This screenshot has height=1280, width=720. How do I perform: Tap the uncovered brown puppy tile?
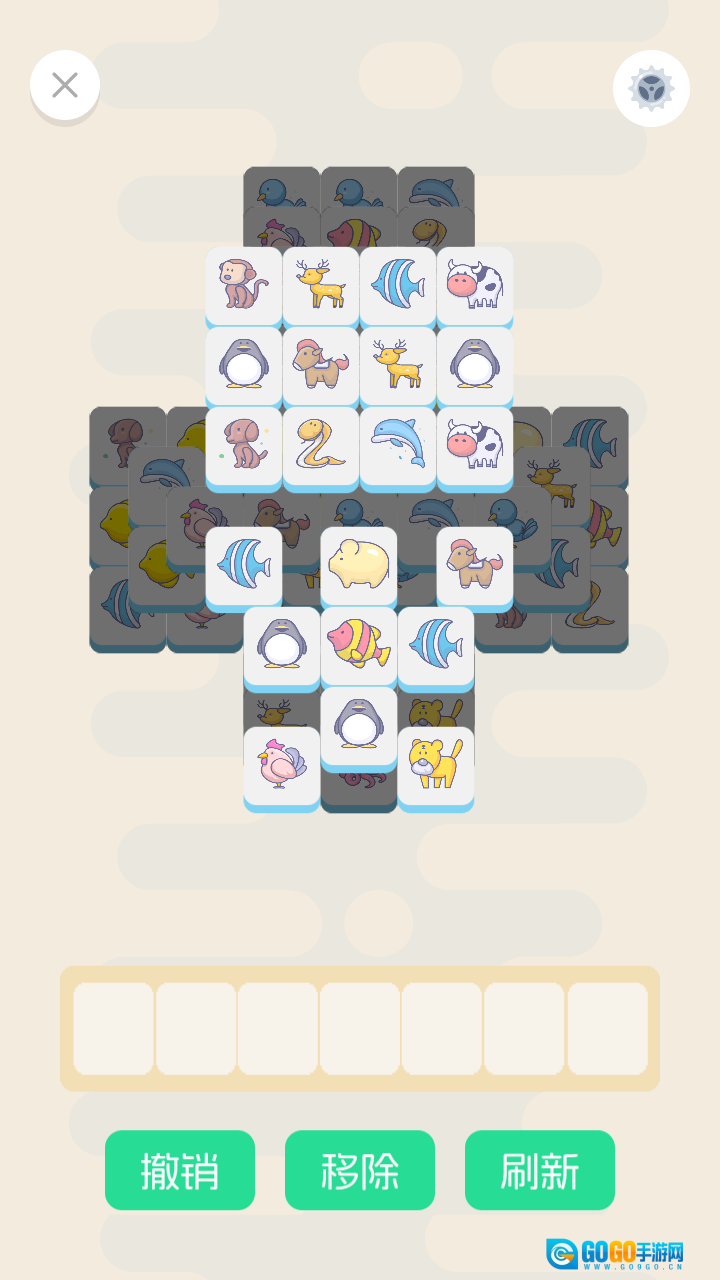(244, 444)
